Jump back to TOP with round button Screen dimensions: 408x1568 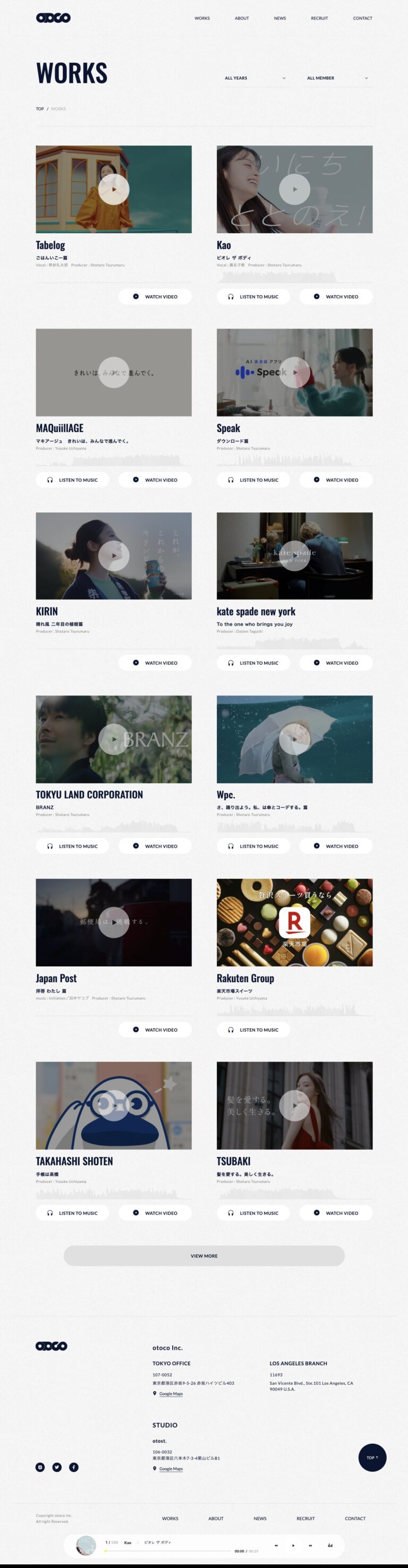click(x=372, y=1457)
